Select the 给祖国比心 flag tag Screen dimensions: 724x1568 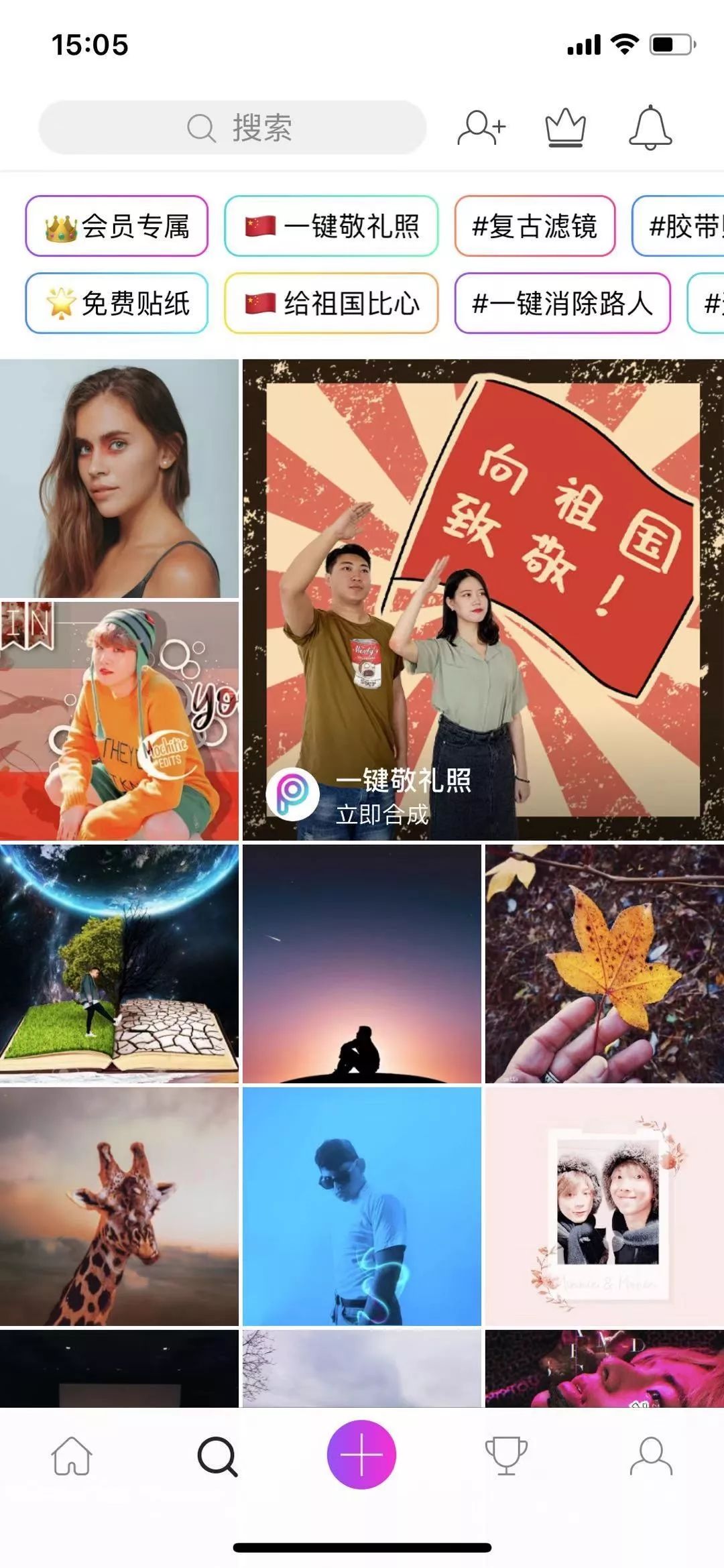click(333, 304)
